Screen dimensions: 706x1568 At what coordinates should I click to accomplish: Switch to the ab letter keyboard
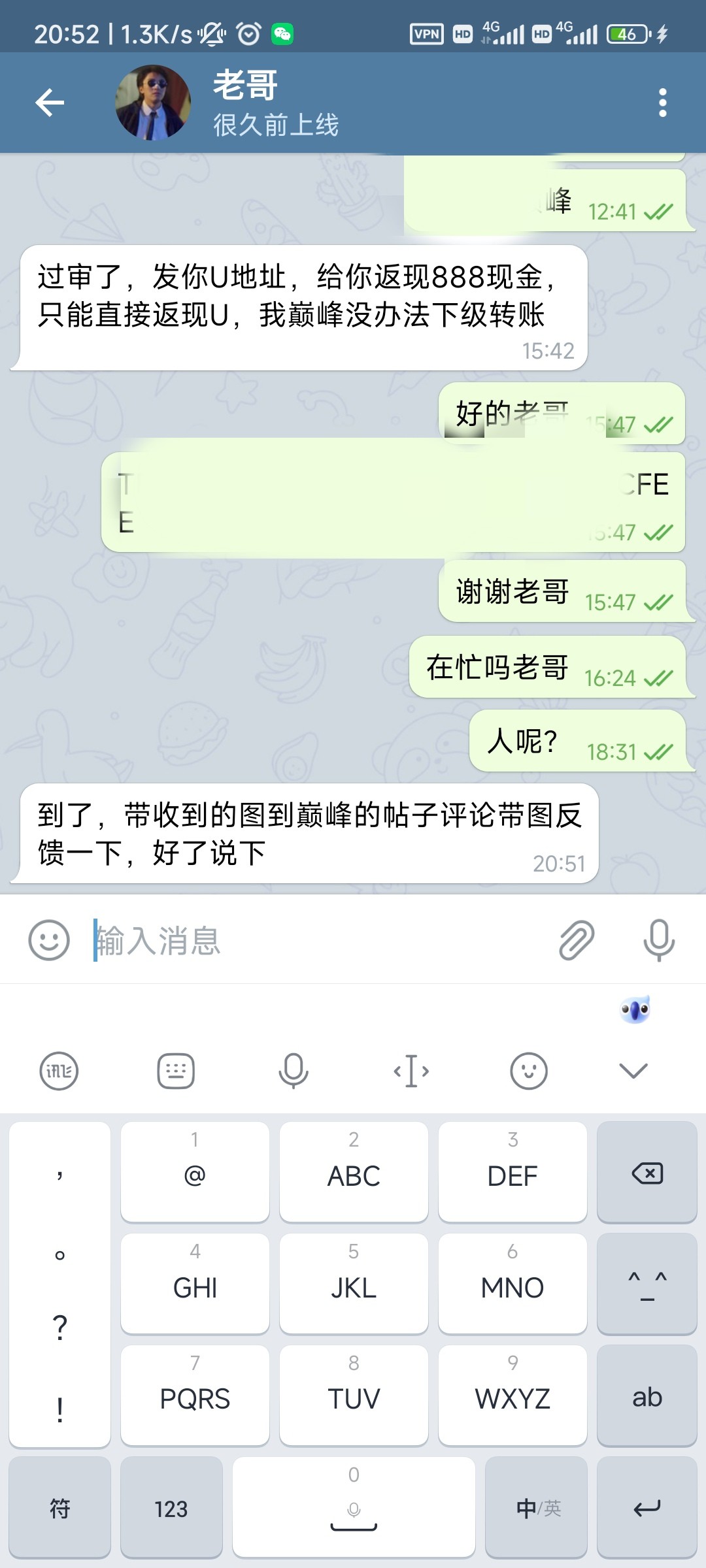click(647, 1397)
